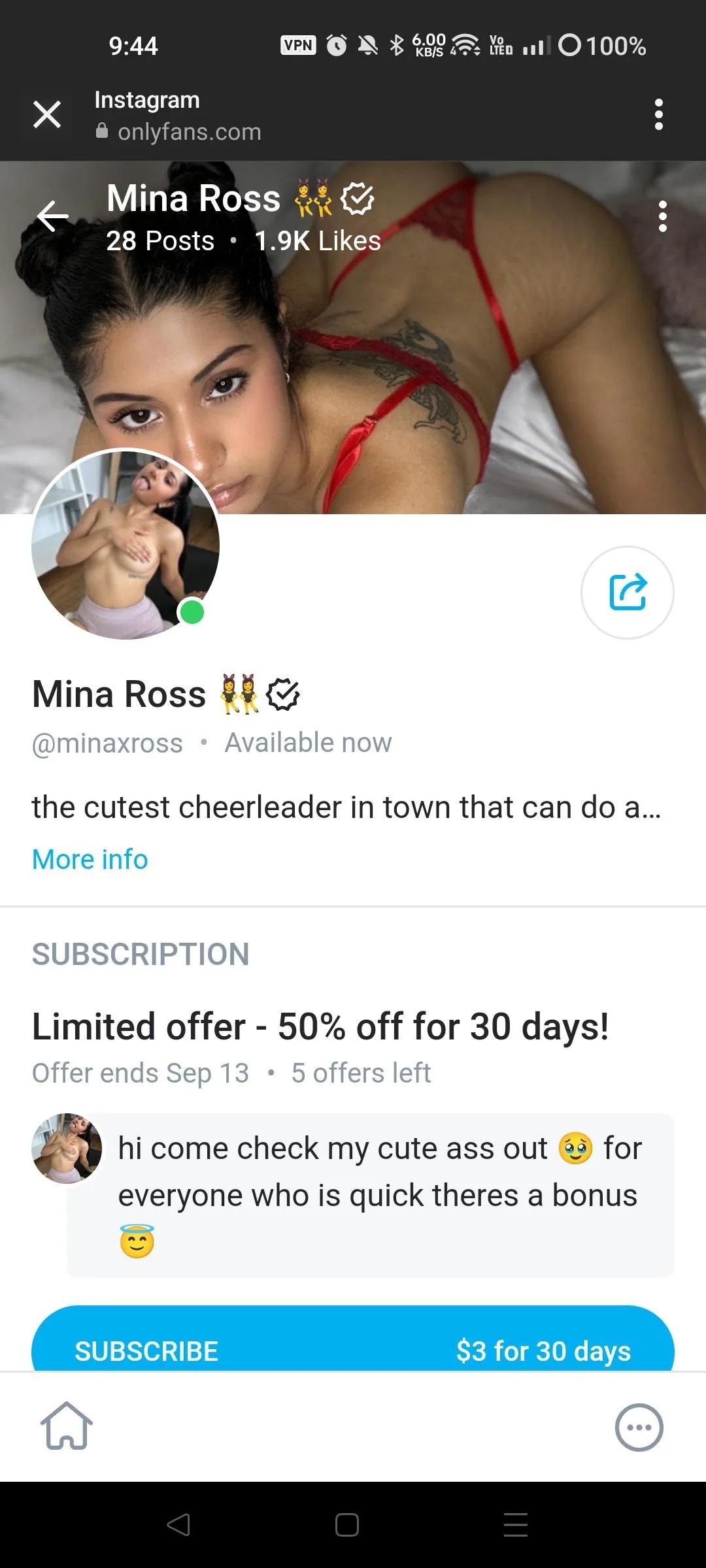
Task: Tap the system back navigation button
Action: pyautogui.click(x=178, y=1525)
